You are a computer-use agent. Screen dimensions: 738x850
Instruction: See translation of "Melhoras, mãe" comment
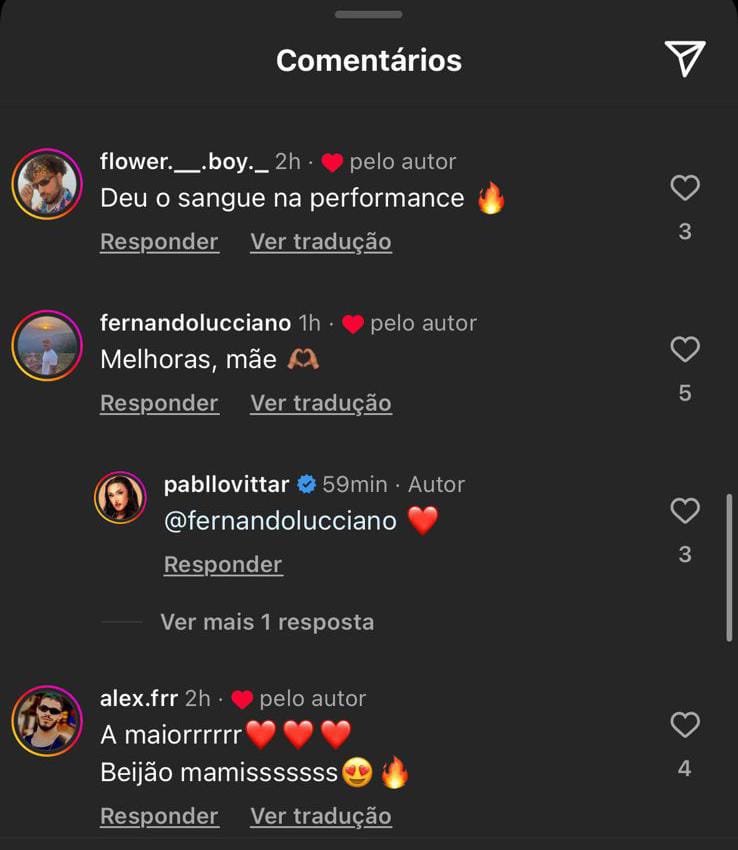coord(320,403)
